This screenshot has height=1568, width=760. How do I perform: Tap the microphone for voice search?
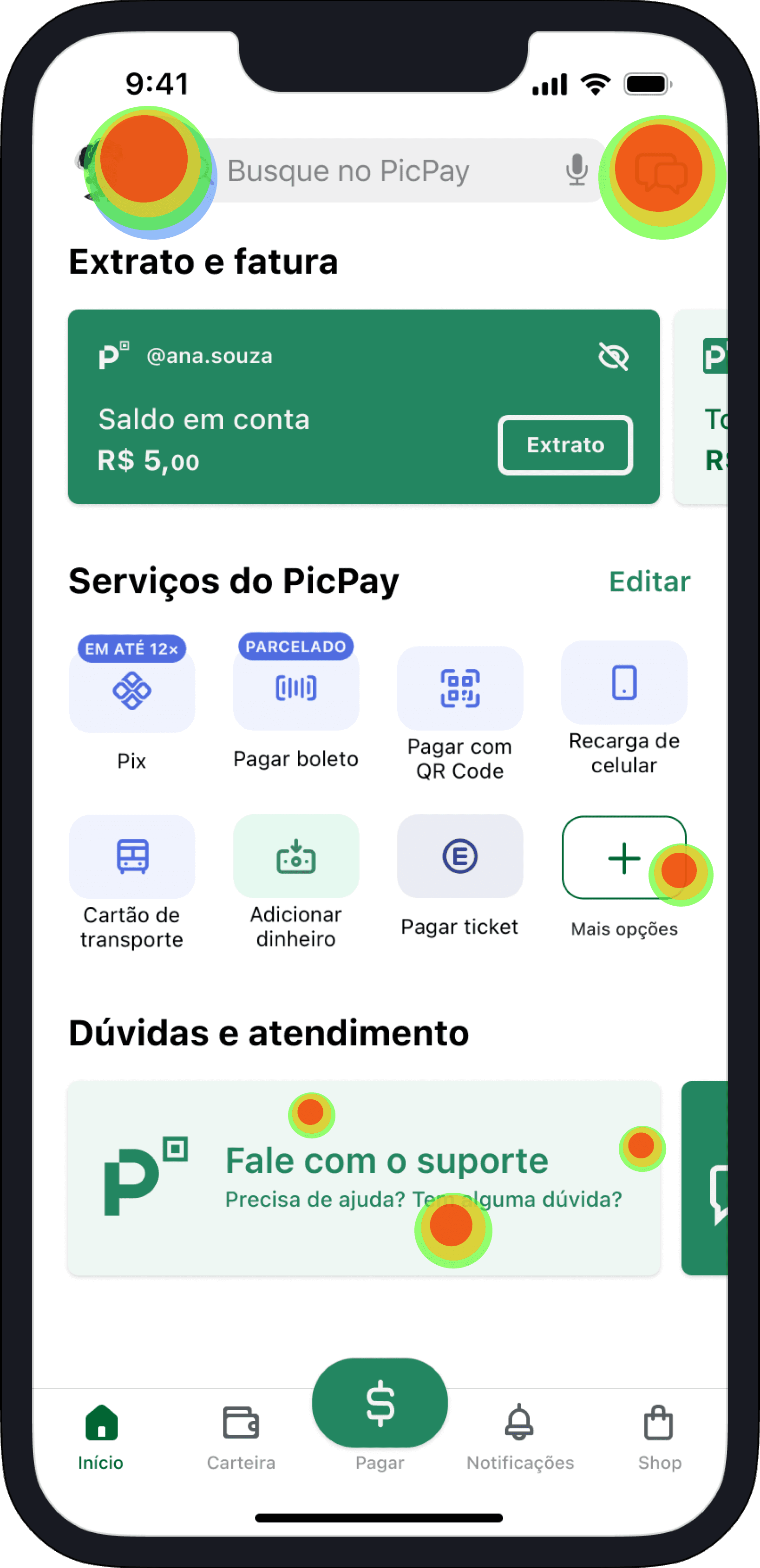pos(576,170)
